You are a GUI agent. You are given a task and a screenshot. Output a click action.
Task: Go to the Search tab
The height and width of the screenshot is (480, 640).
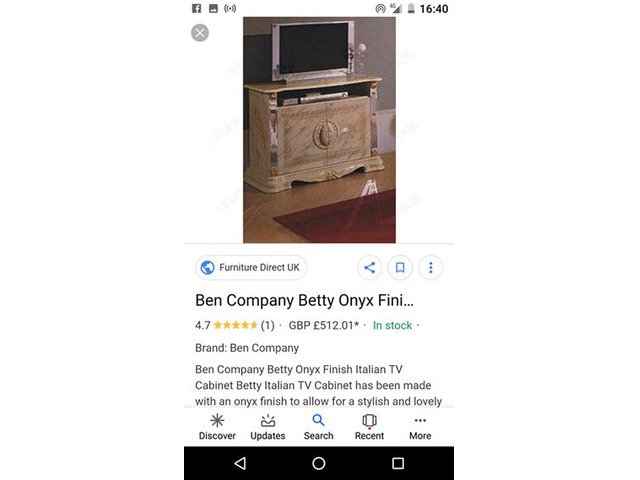click(x=318, y=427)
